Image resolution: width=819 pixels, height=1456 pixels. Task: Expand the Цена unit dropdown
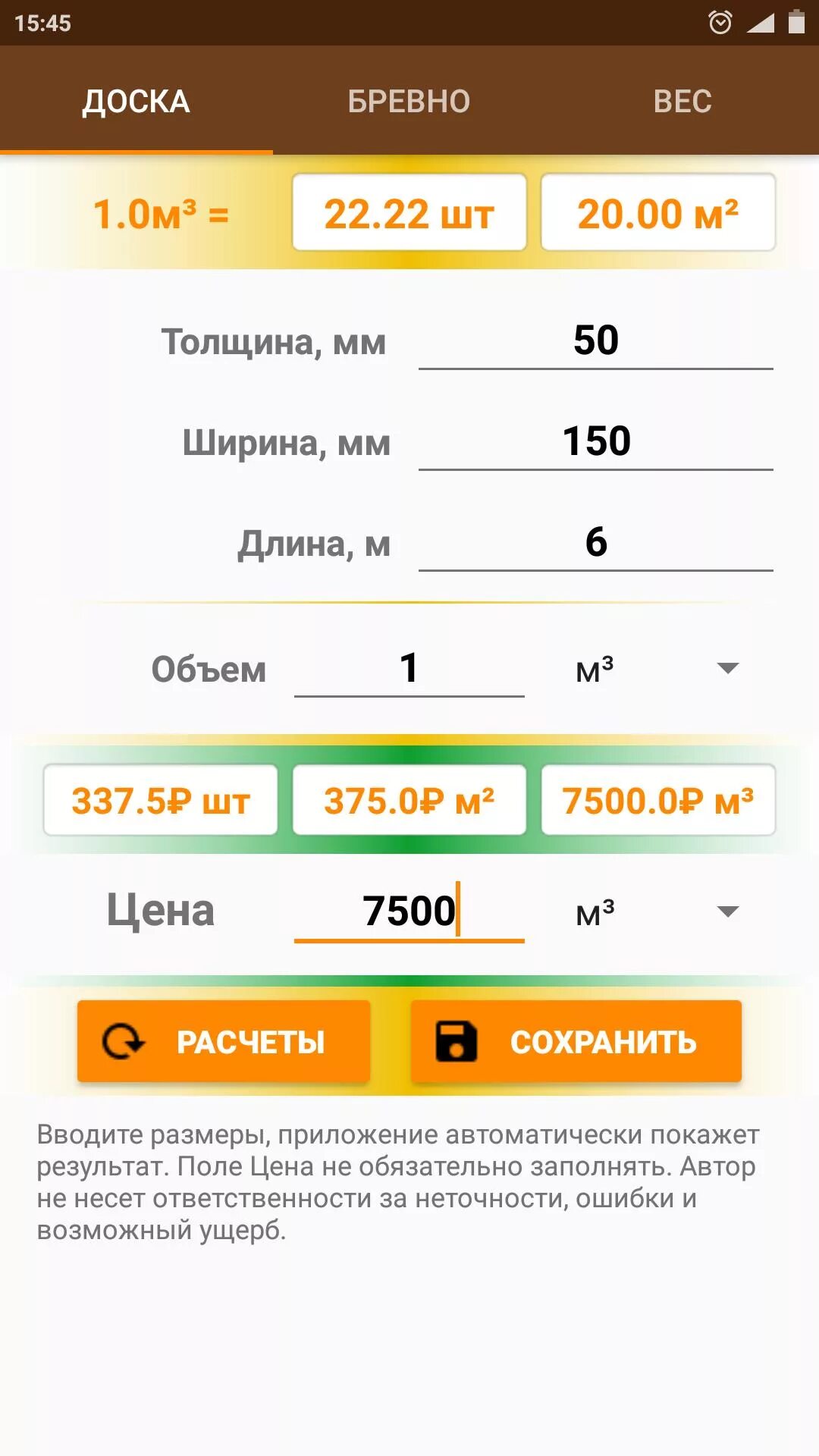tap(656, 912)
